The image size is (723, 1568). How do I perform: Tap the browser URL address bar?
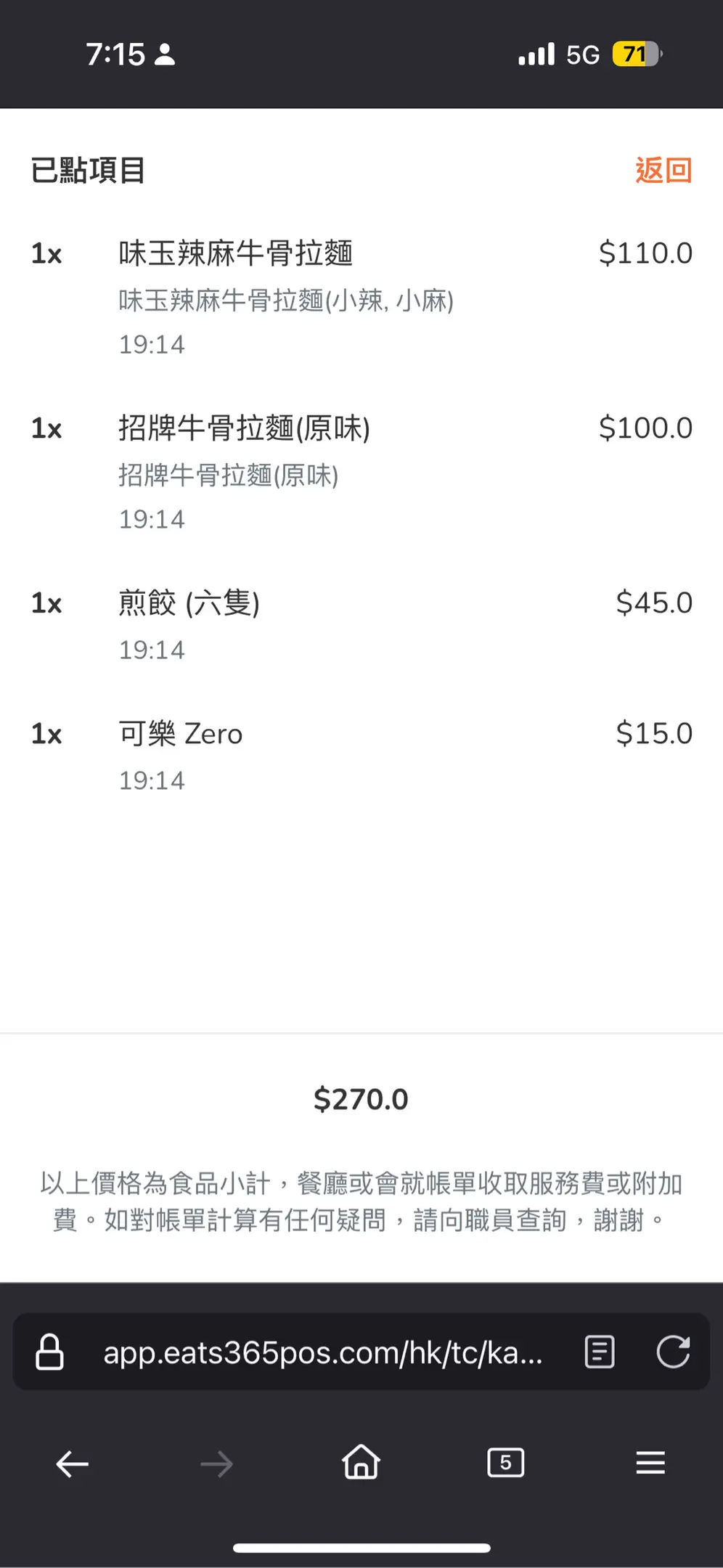(323, 1353)
